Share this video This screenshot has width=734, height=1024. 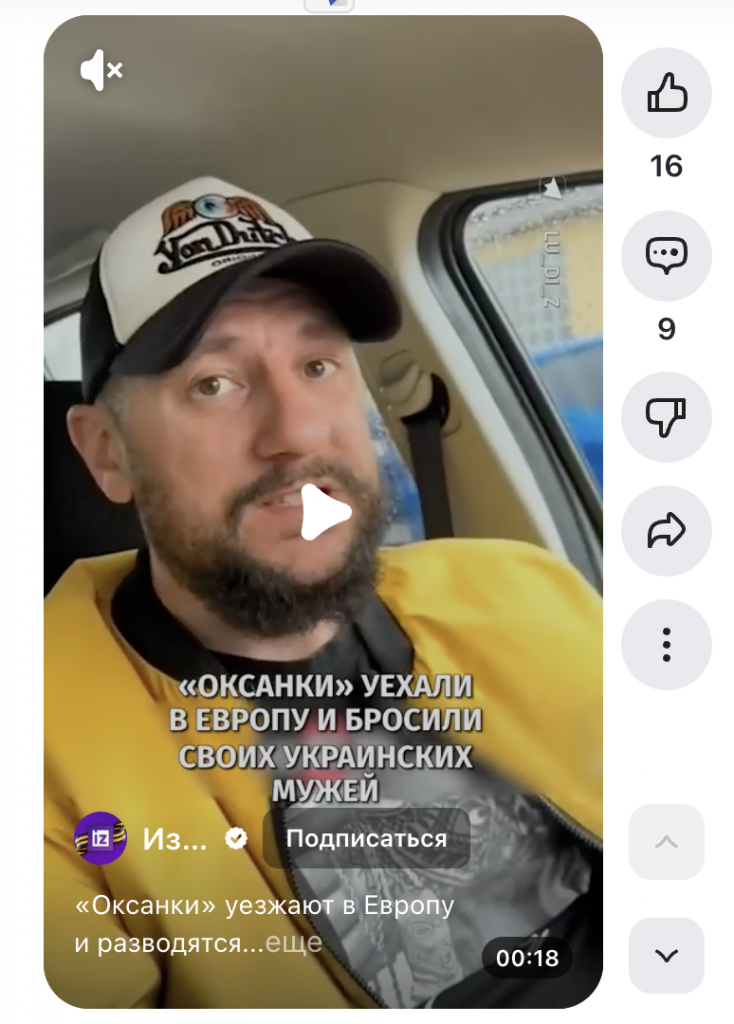tap(666, 531)
